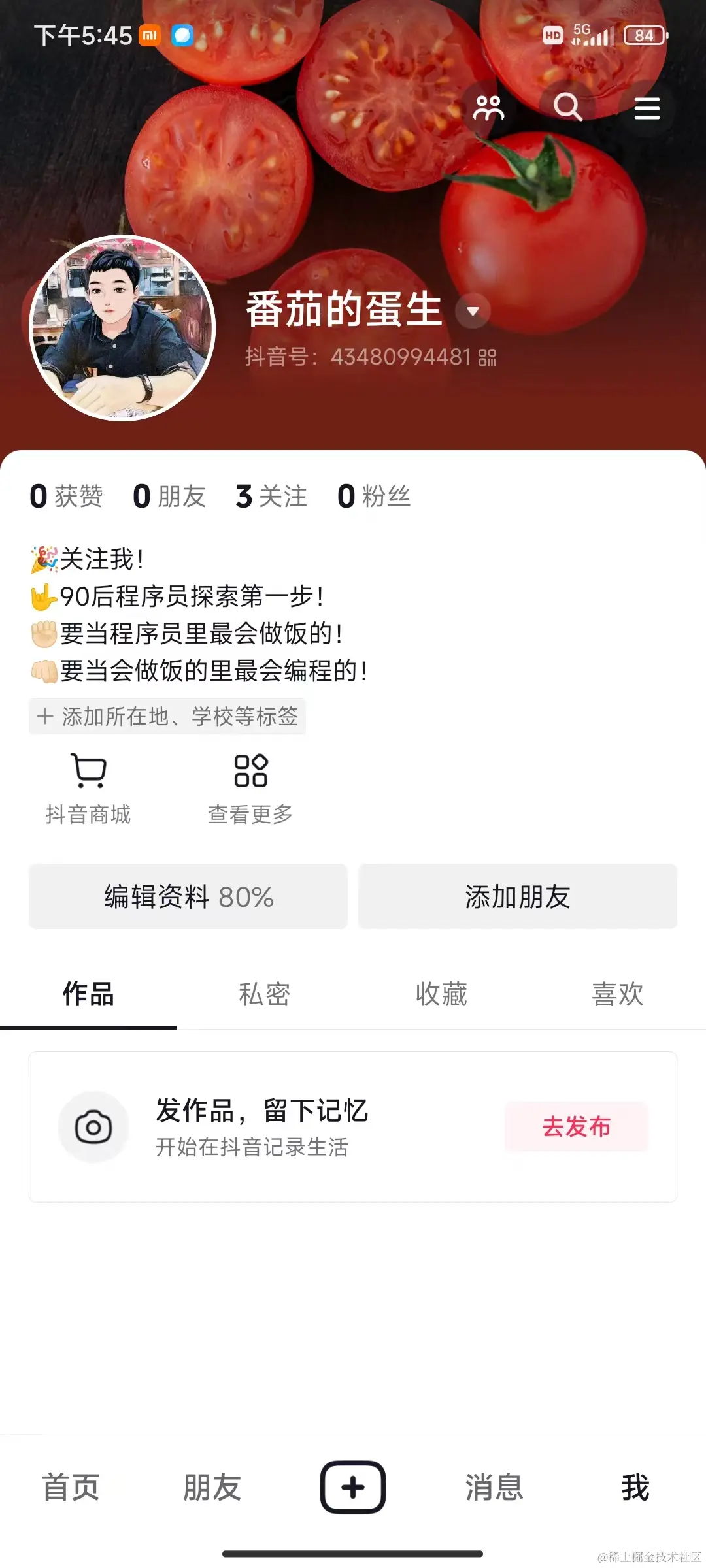Click the camera icon in 发作品 card
This screenshot has width=706, height=1568.
[93, 1126]
